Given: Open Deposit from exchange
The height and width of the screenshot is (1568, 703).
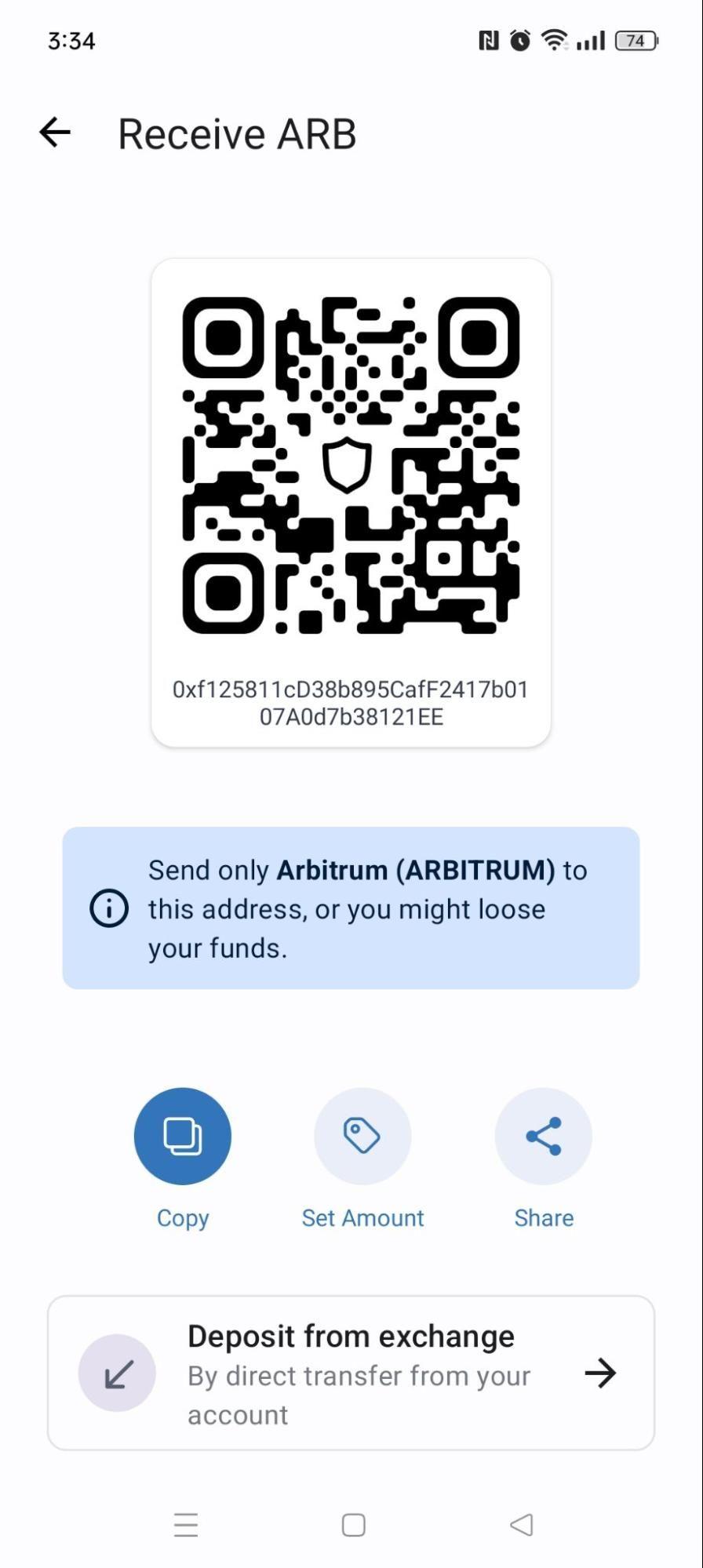Looking at the screenshot, I should point(351,1374).
